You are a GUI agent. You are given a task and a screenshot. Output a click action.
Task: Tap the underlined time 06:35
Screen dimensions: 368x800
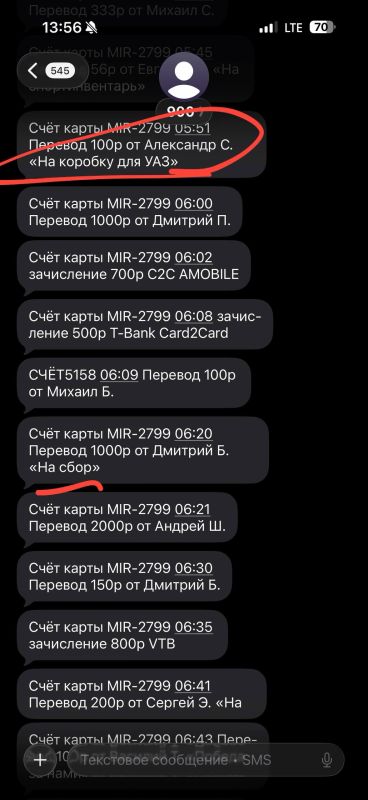193,627
